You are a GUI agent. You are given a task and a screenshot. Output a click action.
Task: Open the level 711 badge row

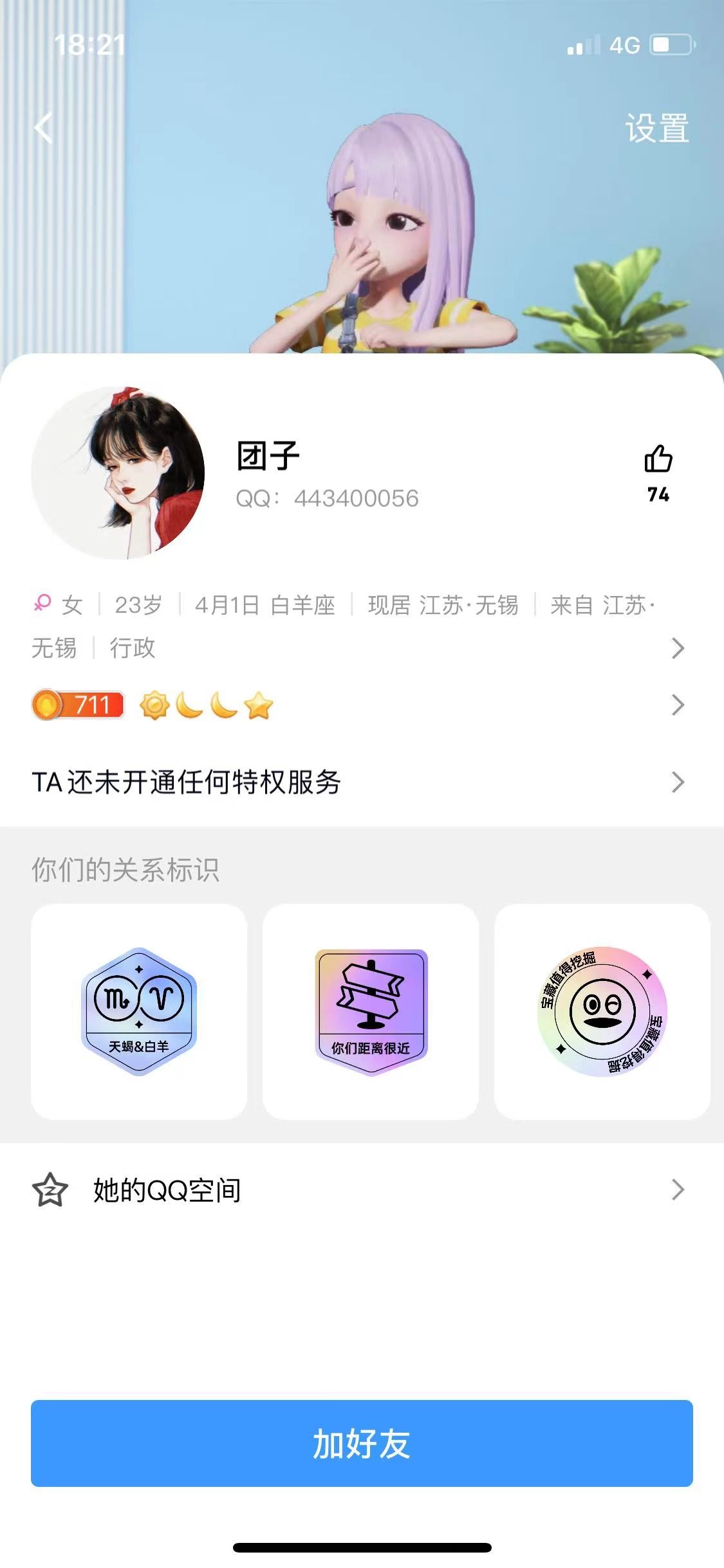[x=357, y=705]
